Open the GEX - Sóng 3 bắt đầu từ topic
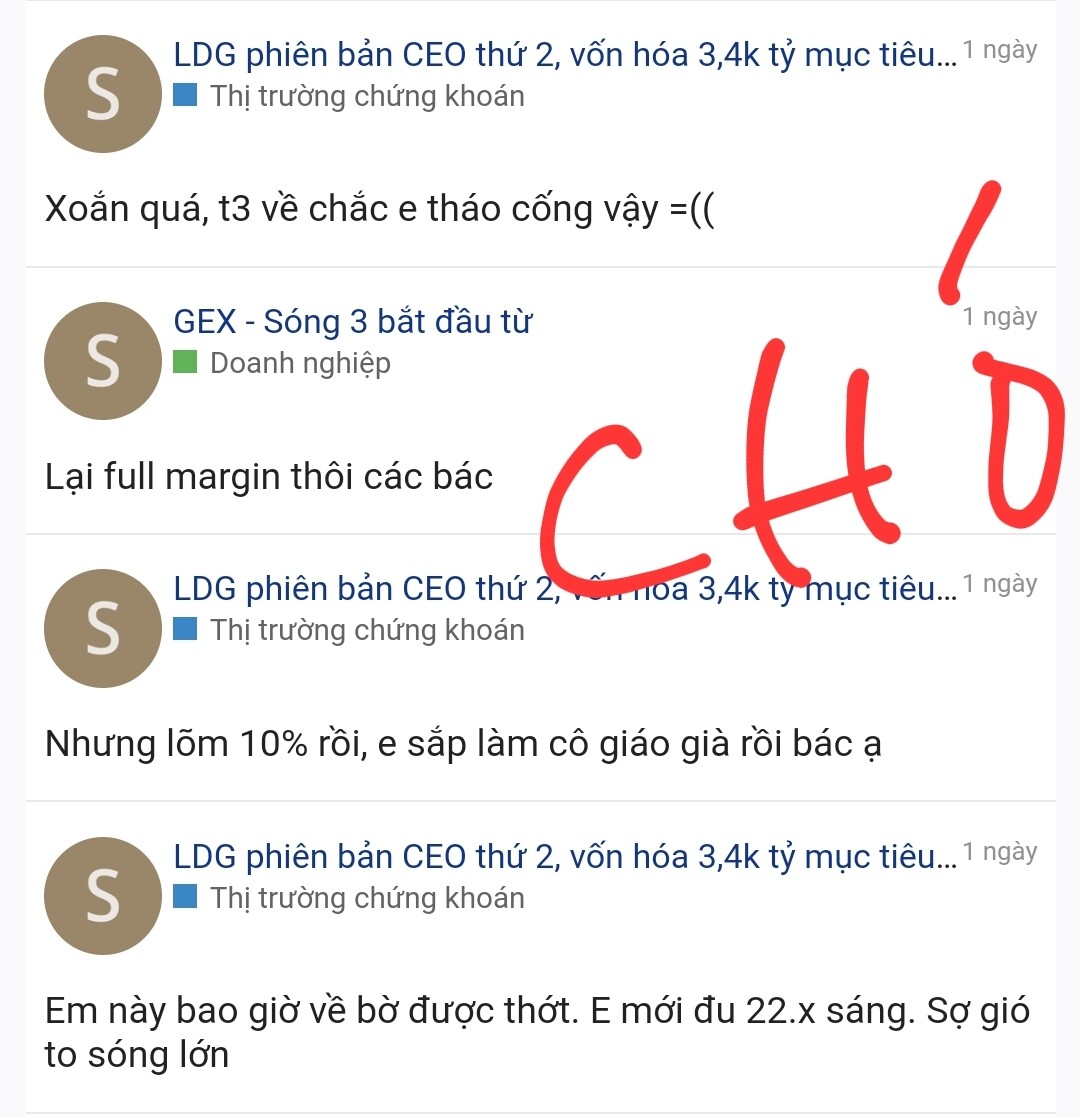This screenshot has width=1080, height=1117. click(352, 322)
